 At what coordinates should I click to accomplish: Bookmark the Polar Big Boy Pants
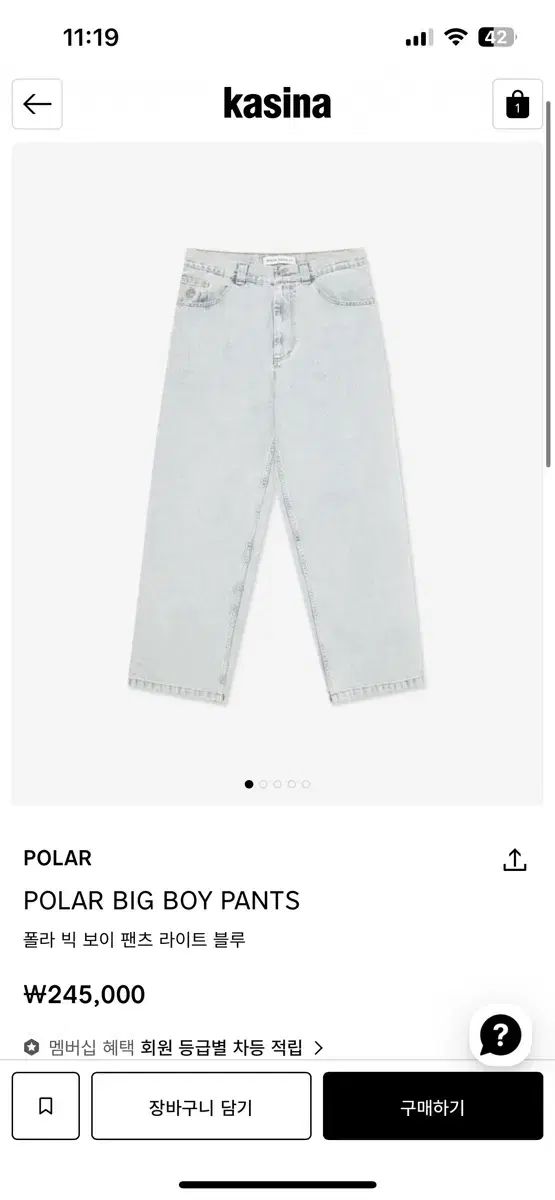click(x=45, y=1106)
